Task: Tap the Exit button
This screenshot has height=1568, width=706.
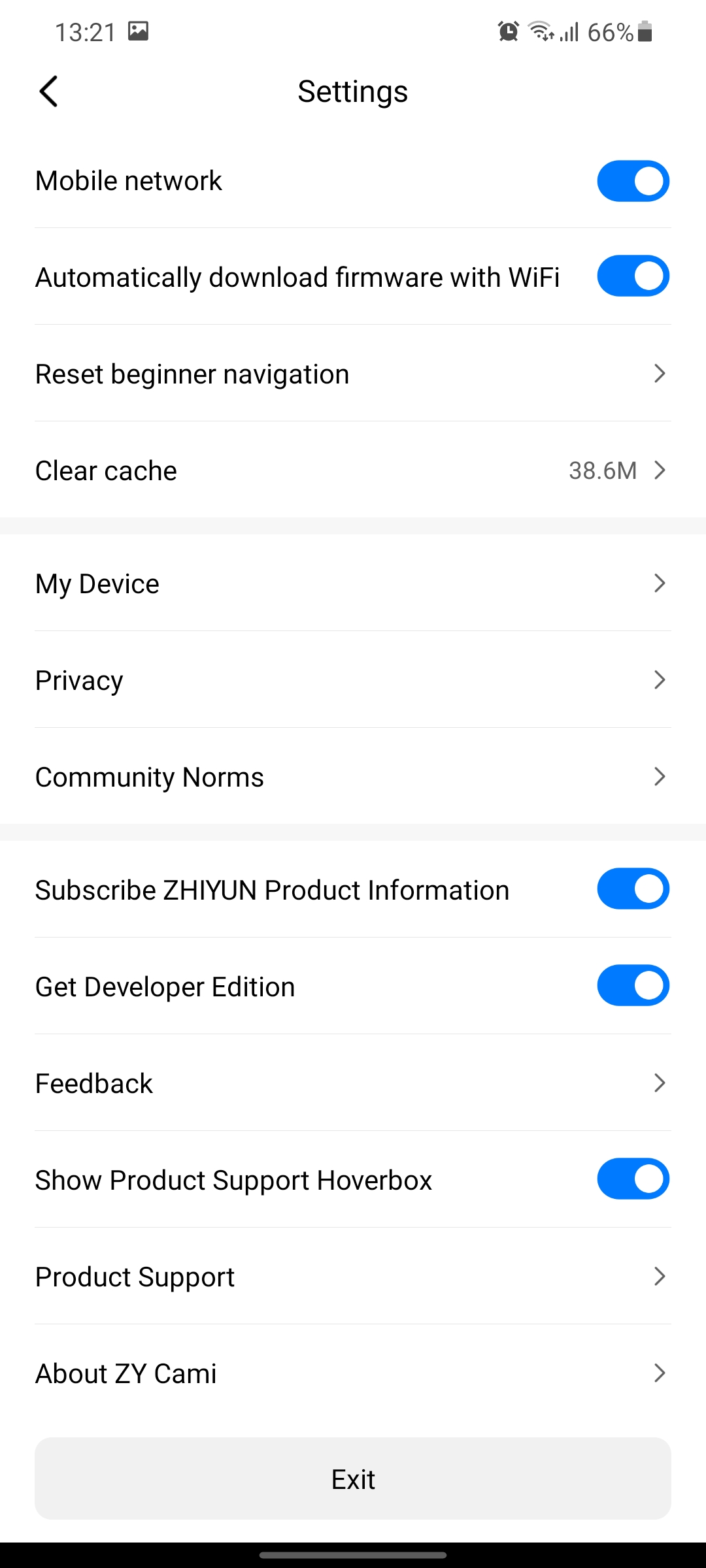Action: click(x=353, y=1478)
